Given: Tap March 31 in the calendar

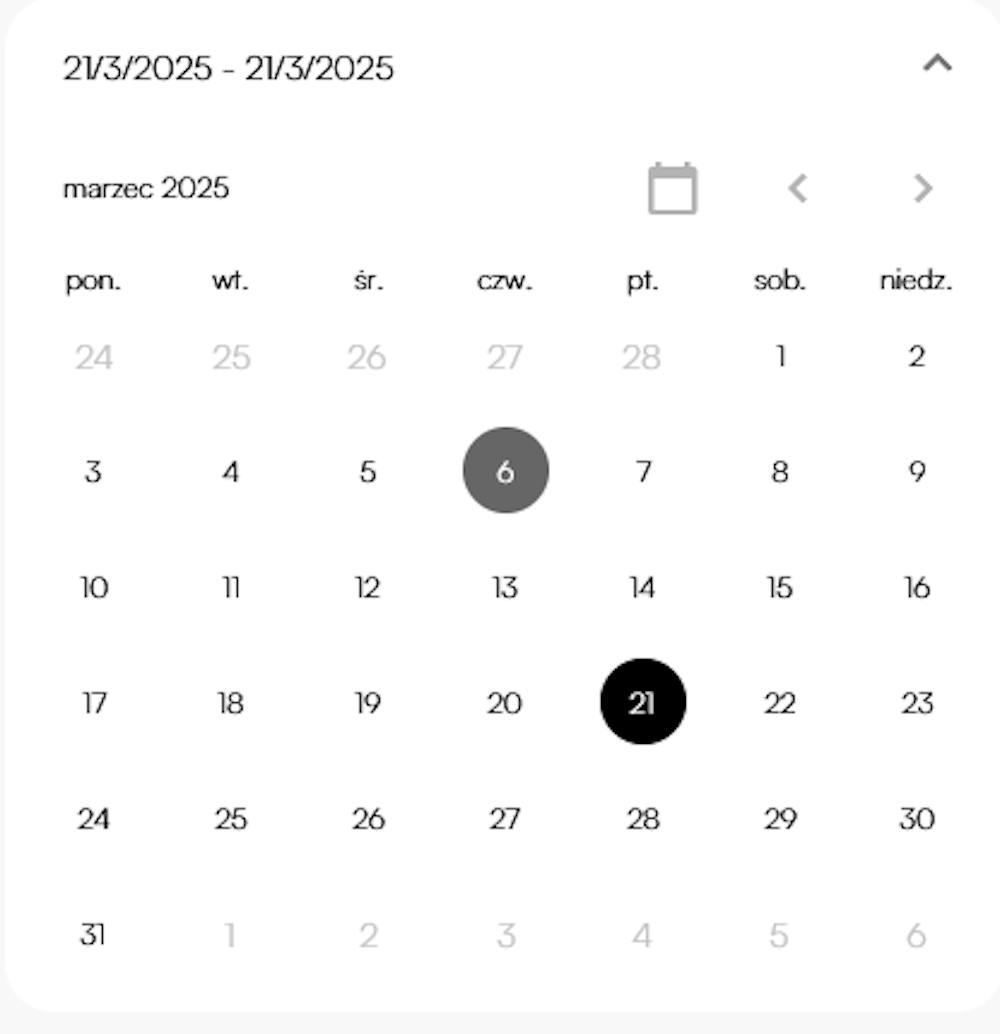Looking at the screenshot, I should click(93, 935).
